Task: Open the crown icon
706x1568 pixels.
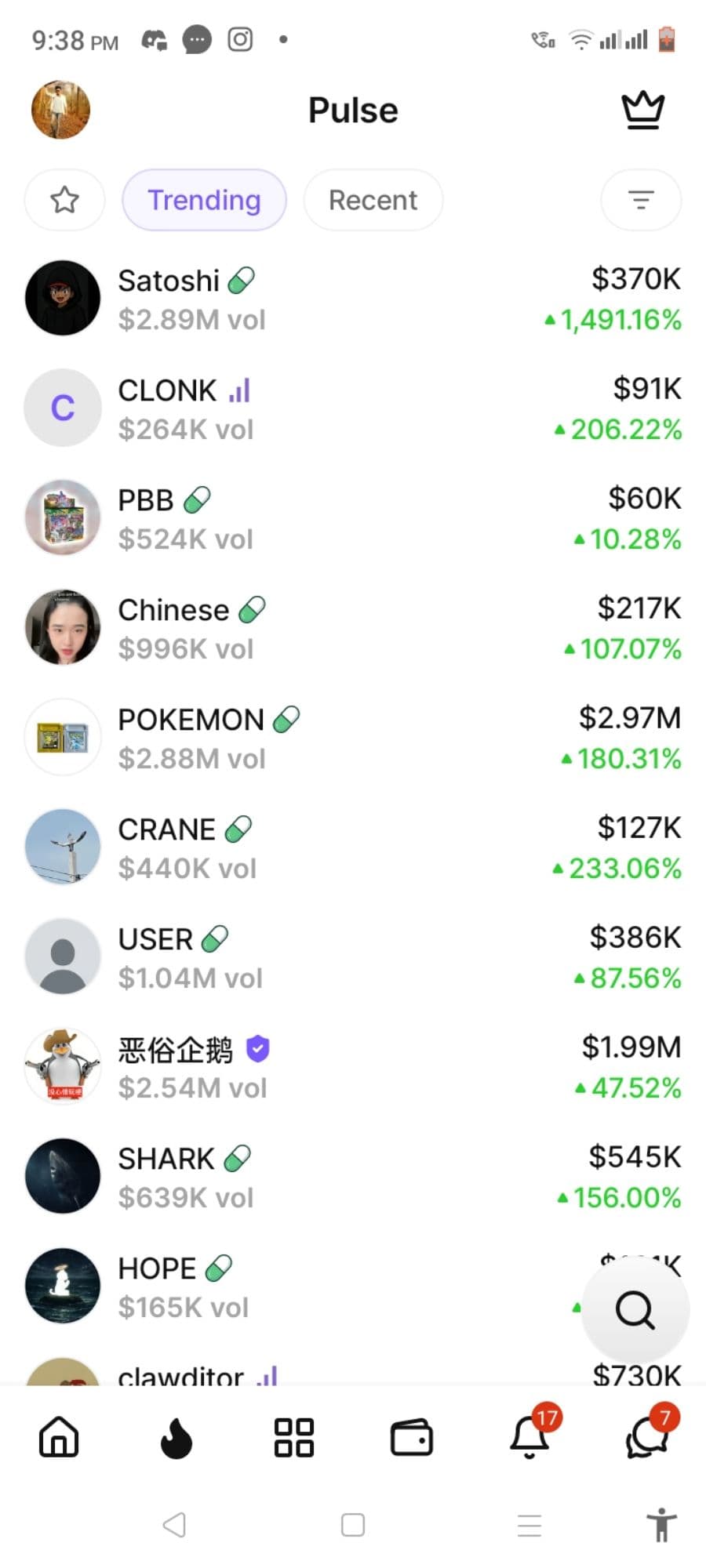Action: click(x=642, y=111)
